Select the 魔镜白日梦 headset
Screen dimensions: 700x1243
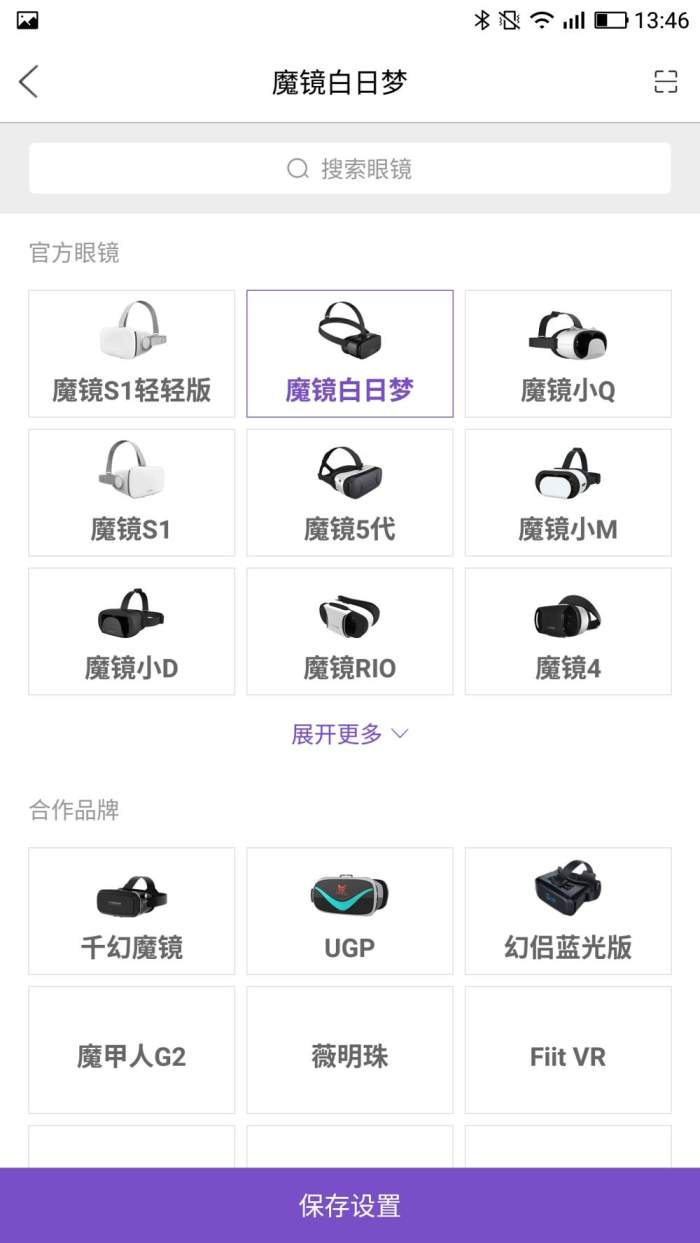tap(350, 354)
